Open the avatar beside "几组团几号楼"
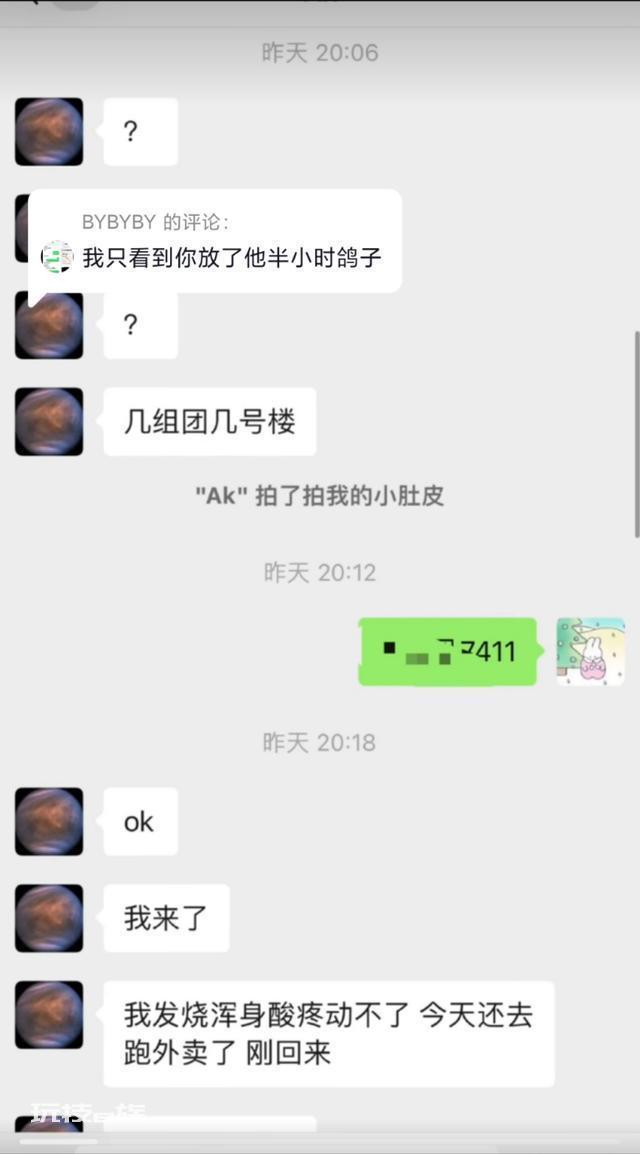 (x=49, y=422)
